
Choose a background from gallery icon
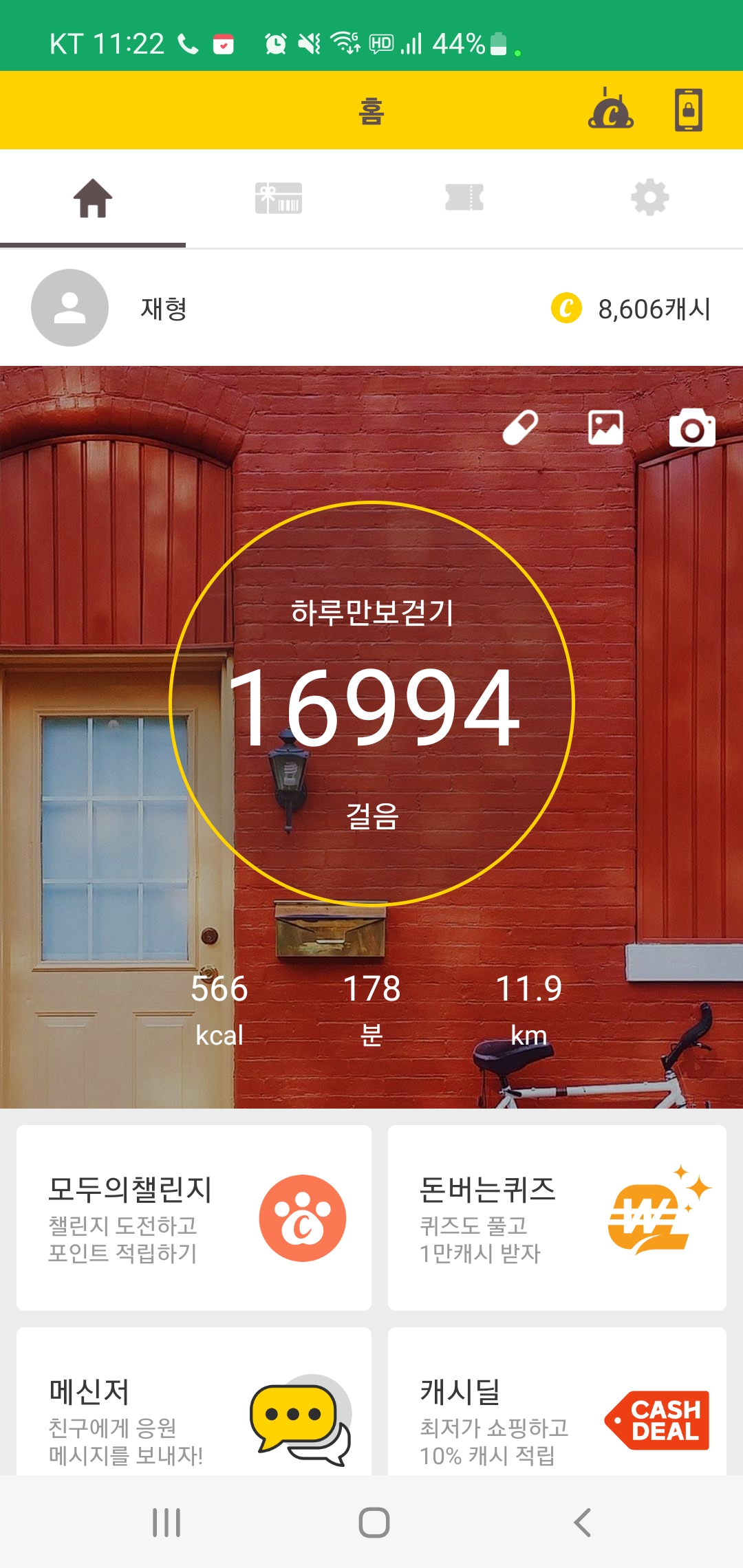click(x=605, y=428)
